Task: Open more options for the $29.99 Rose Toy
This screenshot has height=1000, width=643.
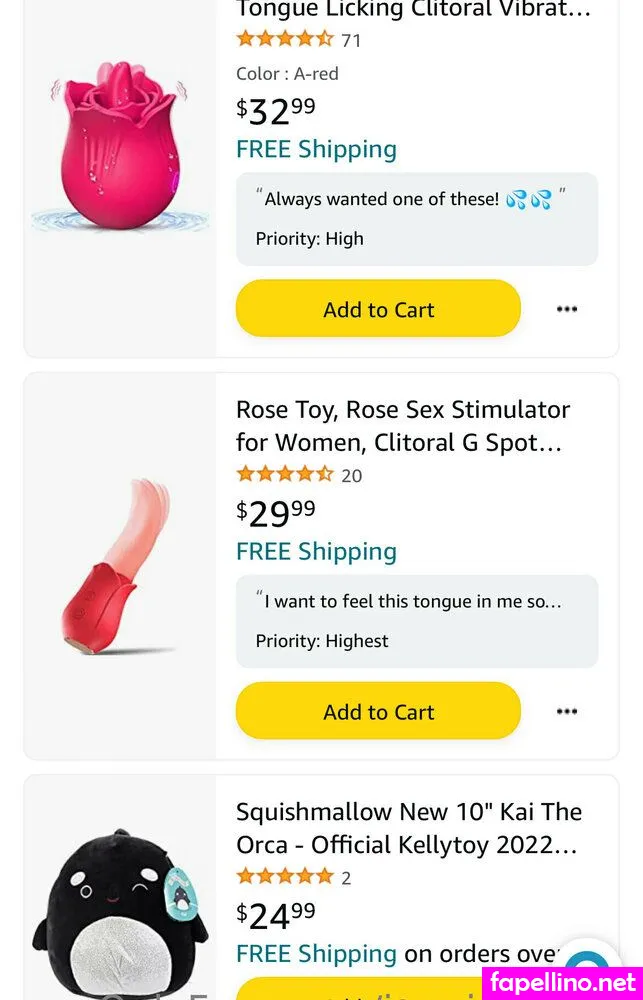Action: (x=567, y=711)
